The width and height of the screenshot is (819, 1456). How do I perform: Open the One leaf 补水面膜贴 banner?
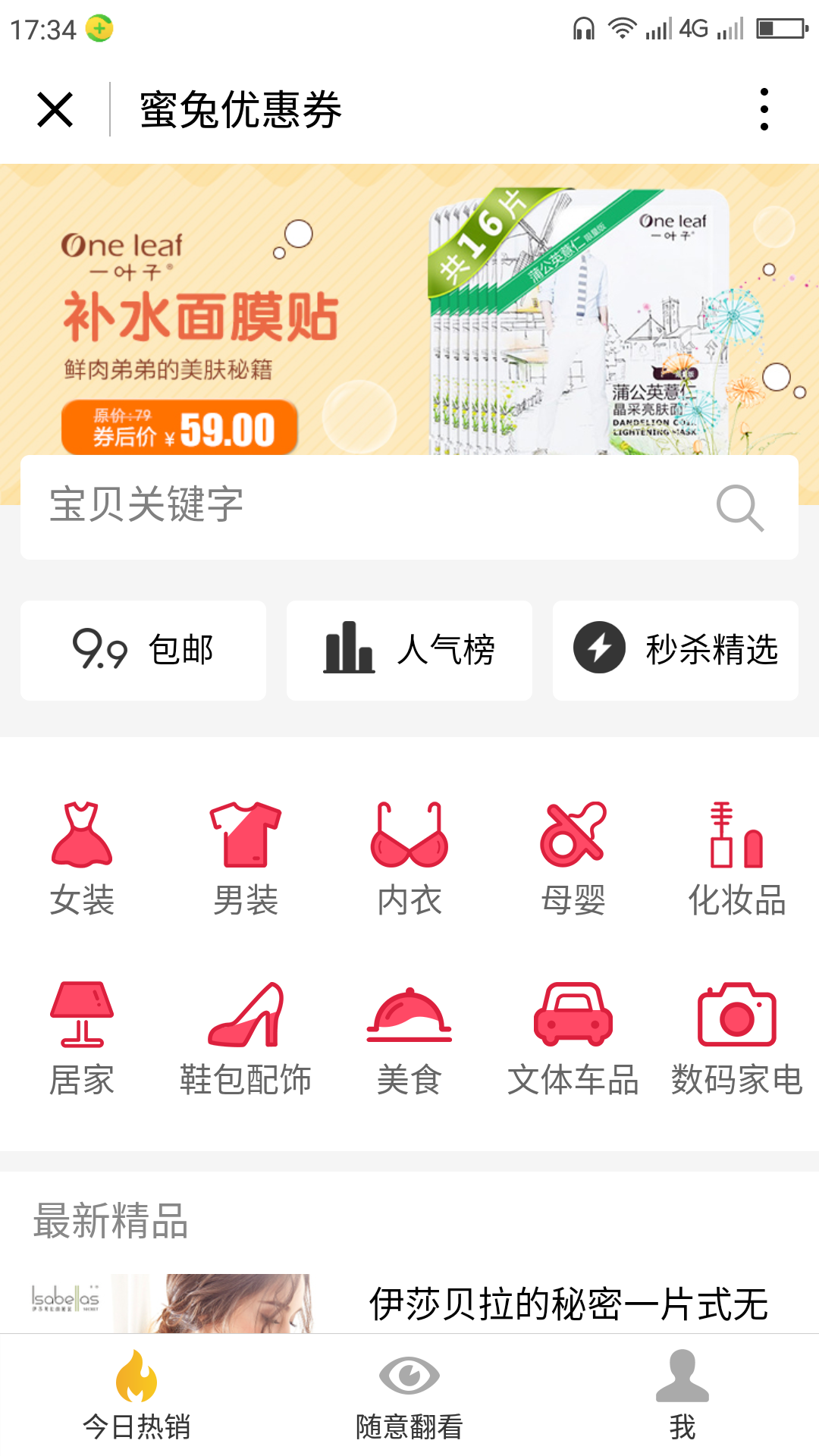tap(409, 311)
